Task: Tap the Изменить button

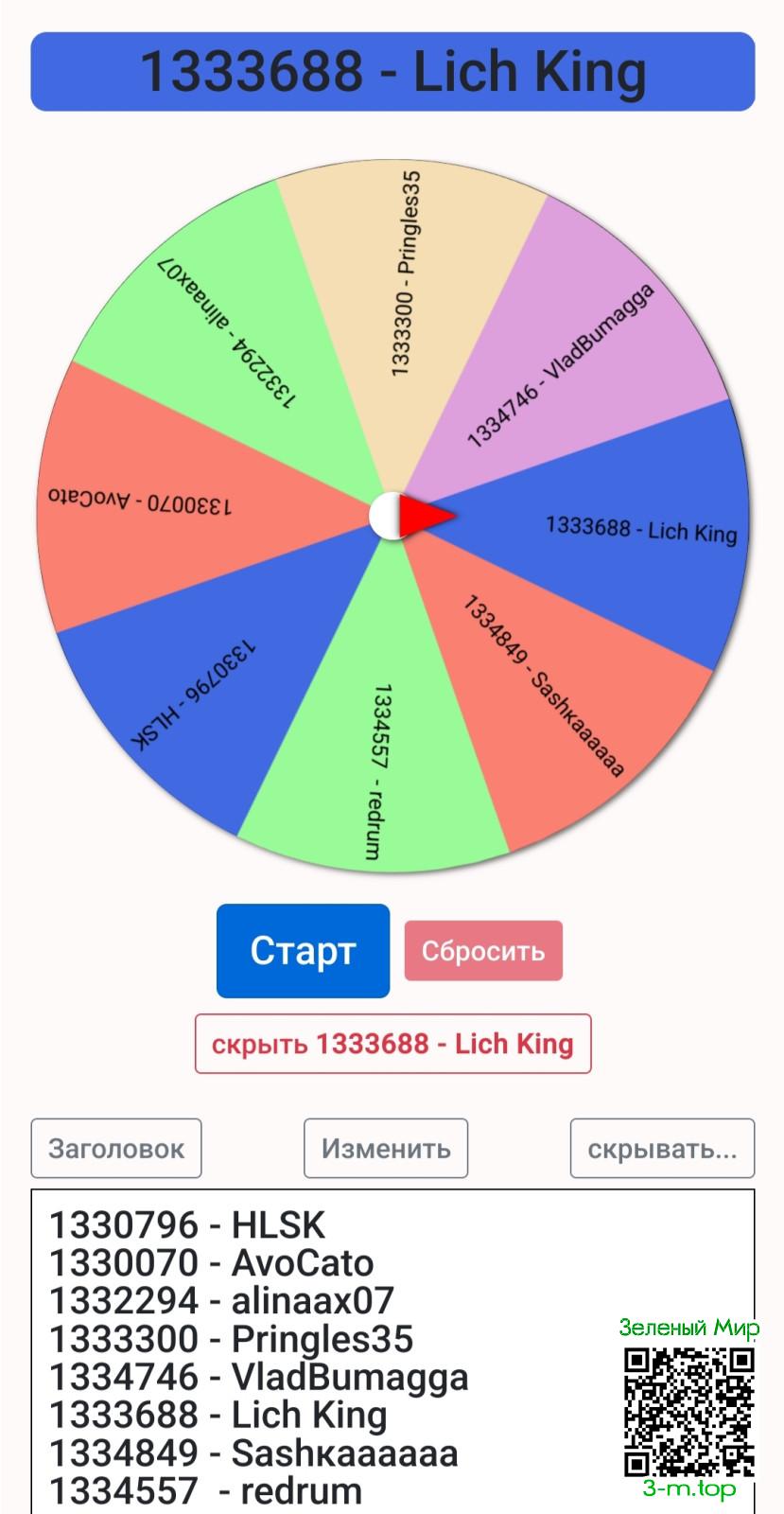Action: 386,1149
